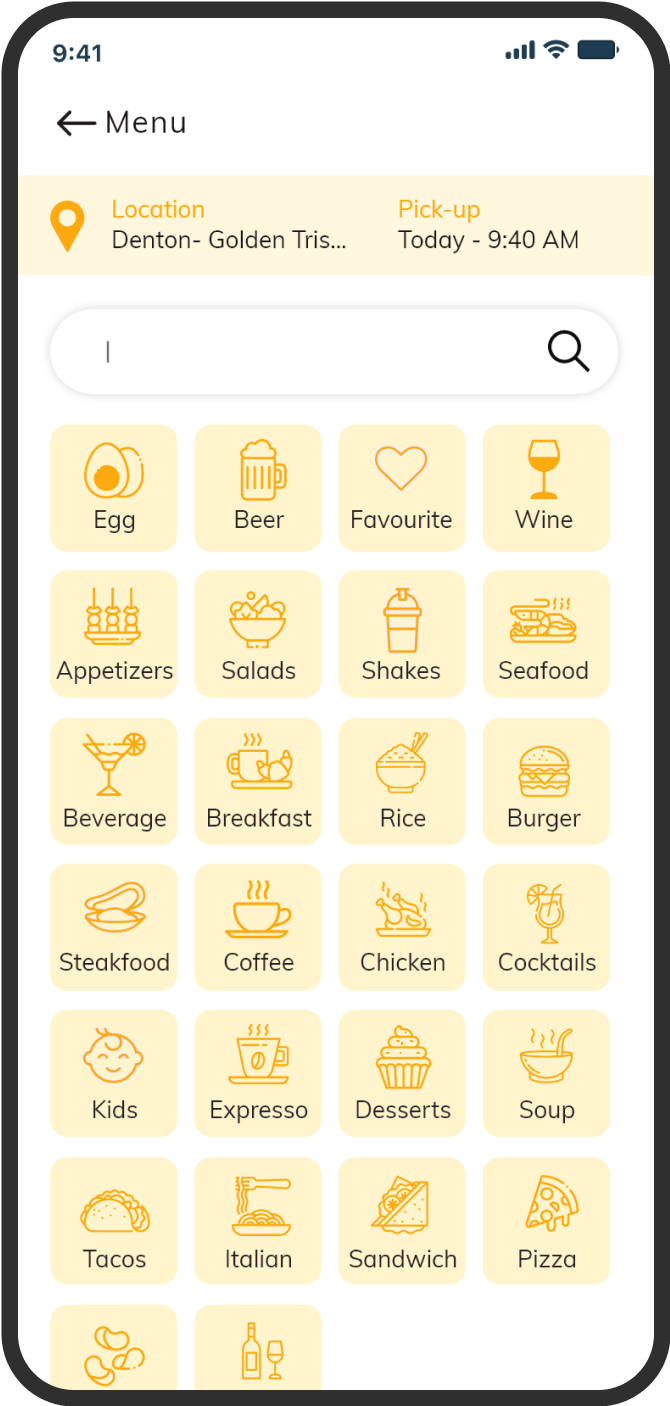
Task: Open the Salads category
Action: pos(258,634)
